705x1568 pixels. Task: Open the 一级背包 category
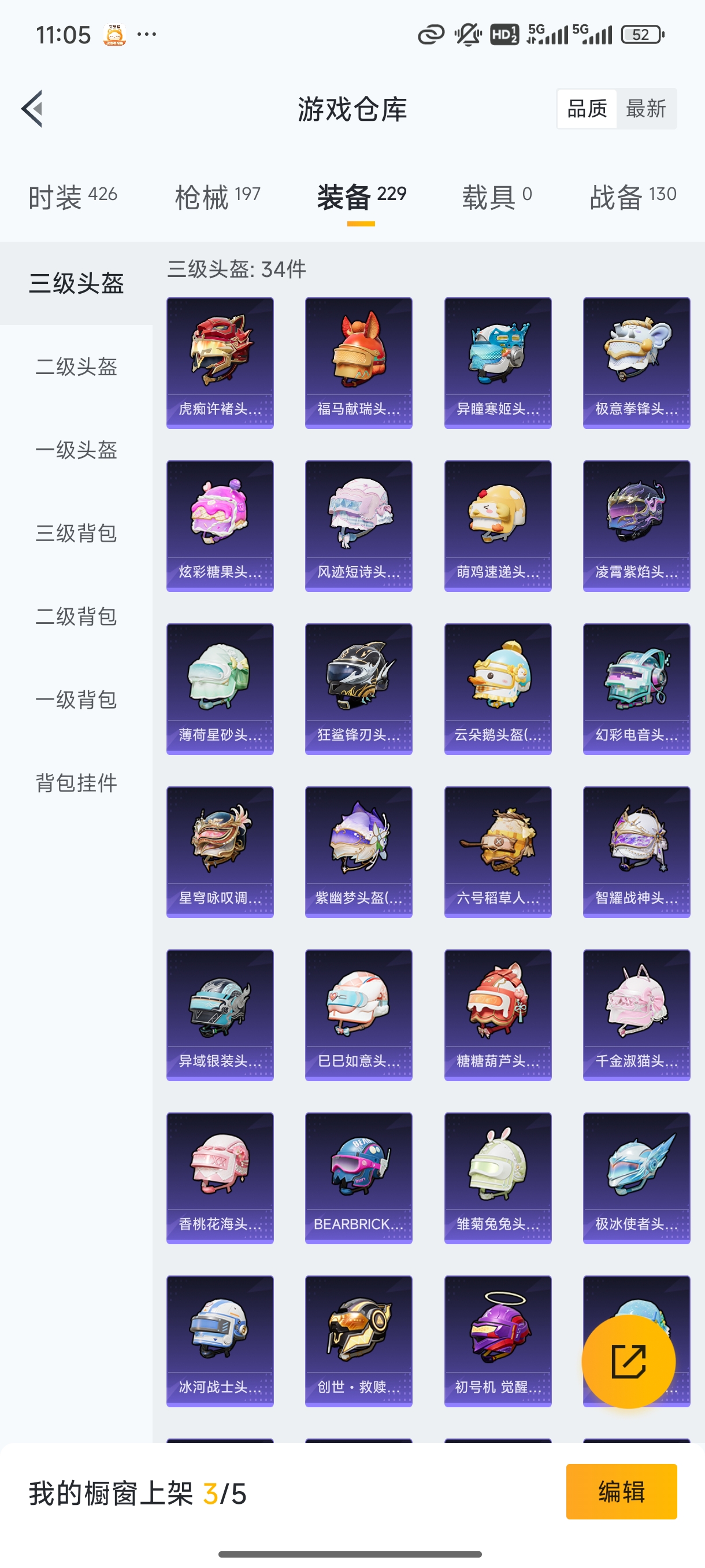point(76,700)
